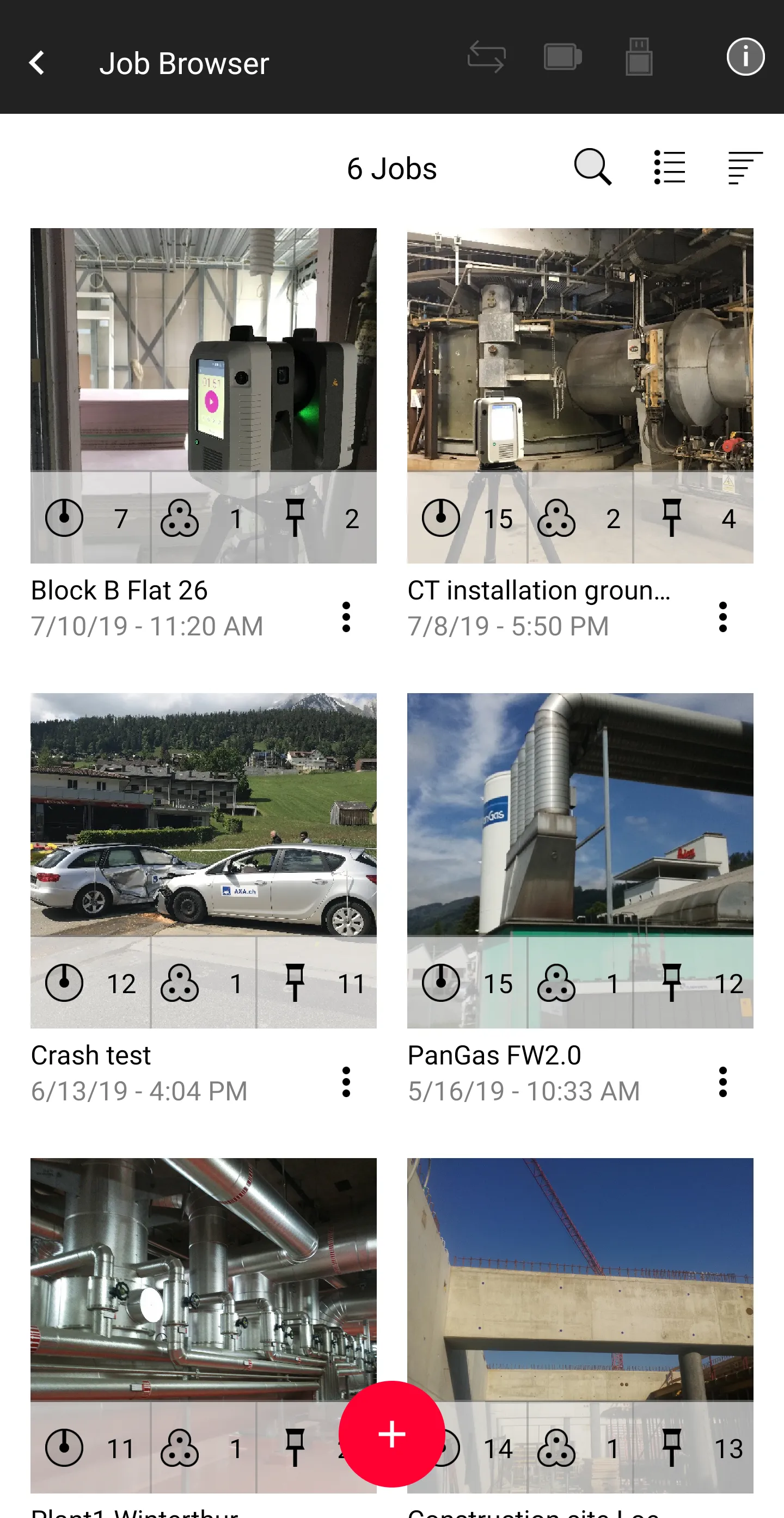Screen dimensions: 784x1518
Task: Switch to list view
Action: (x=670, y=167)
